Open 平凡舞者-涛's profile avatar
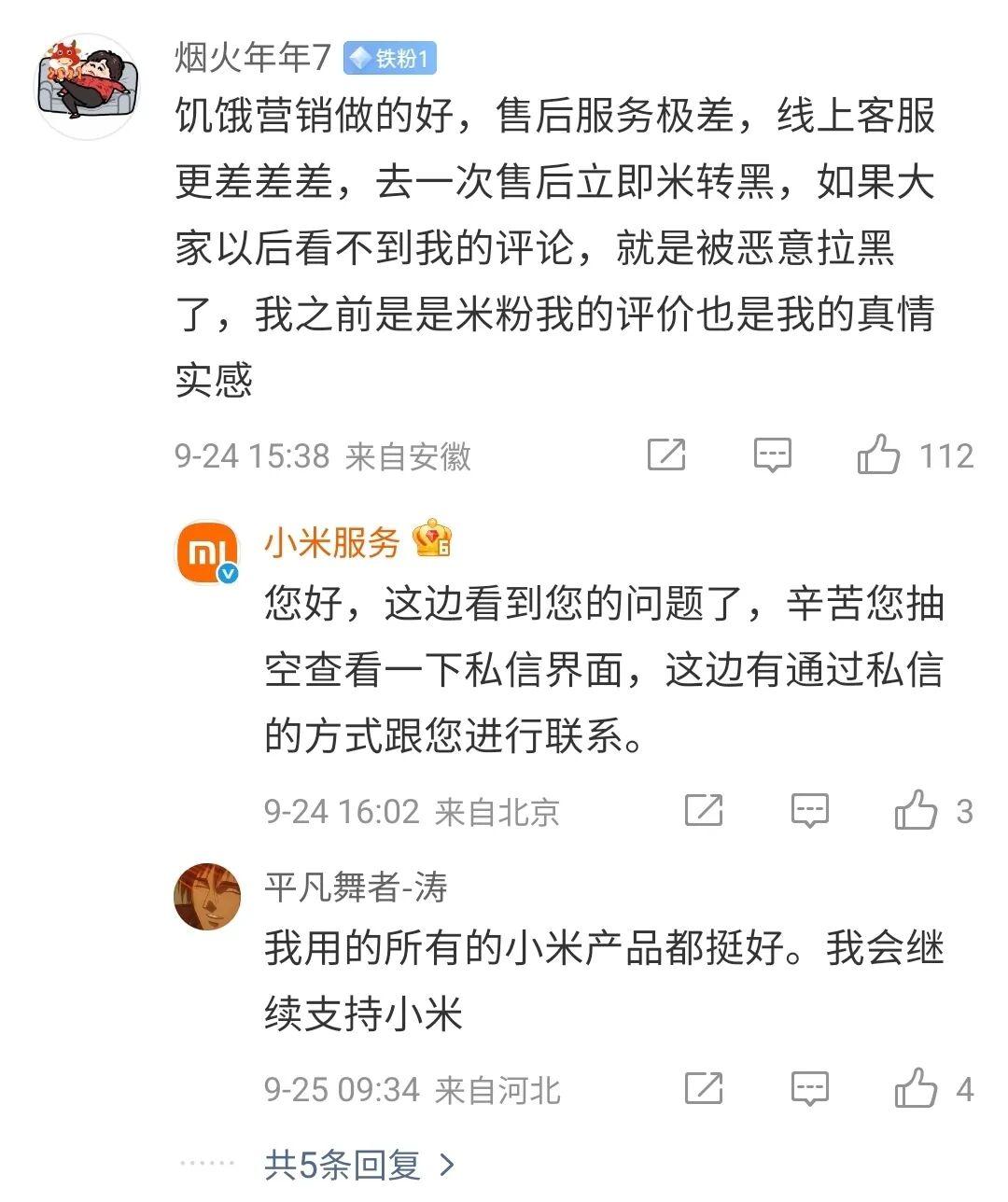 (208, 897)
